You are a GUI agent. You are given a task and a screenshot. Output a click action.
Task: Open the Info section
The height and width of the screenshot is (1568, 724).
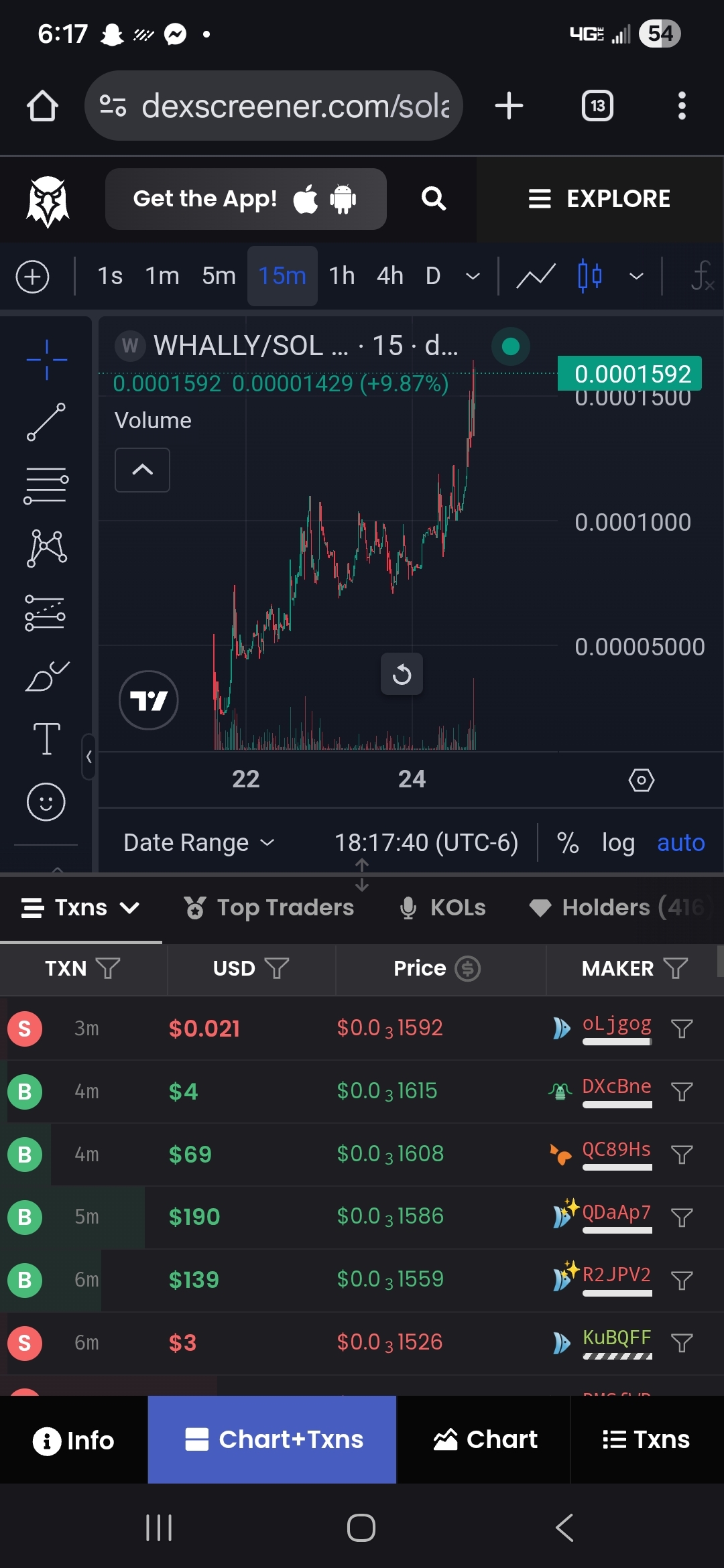[74, 1440]
